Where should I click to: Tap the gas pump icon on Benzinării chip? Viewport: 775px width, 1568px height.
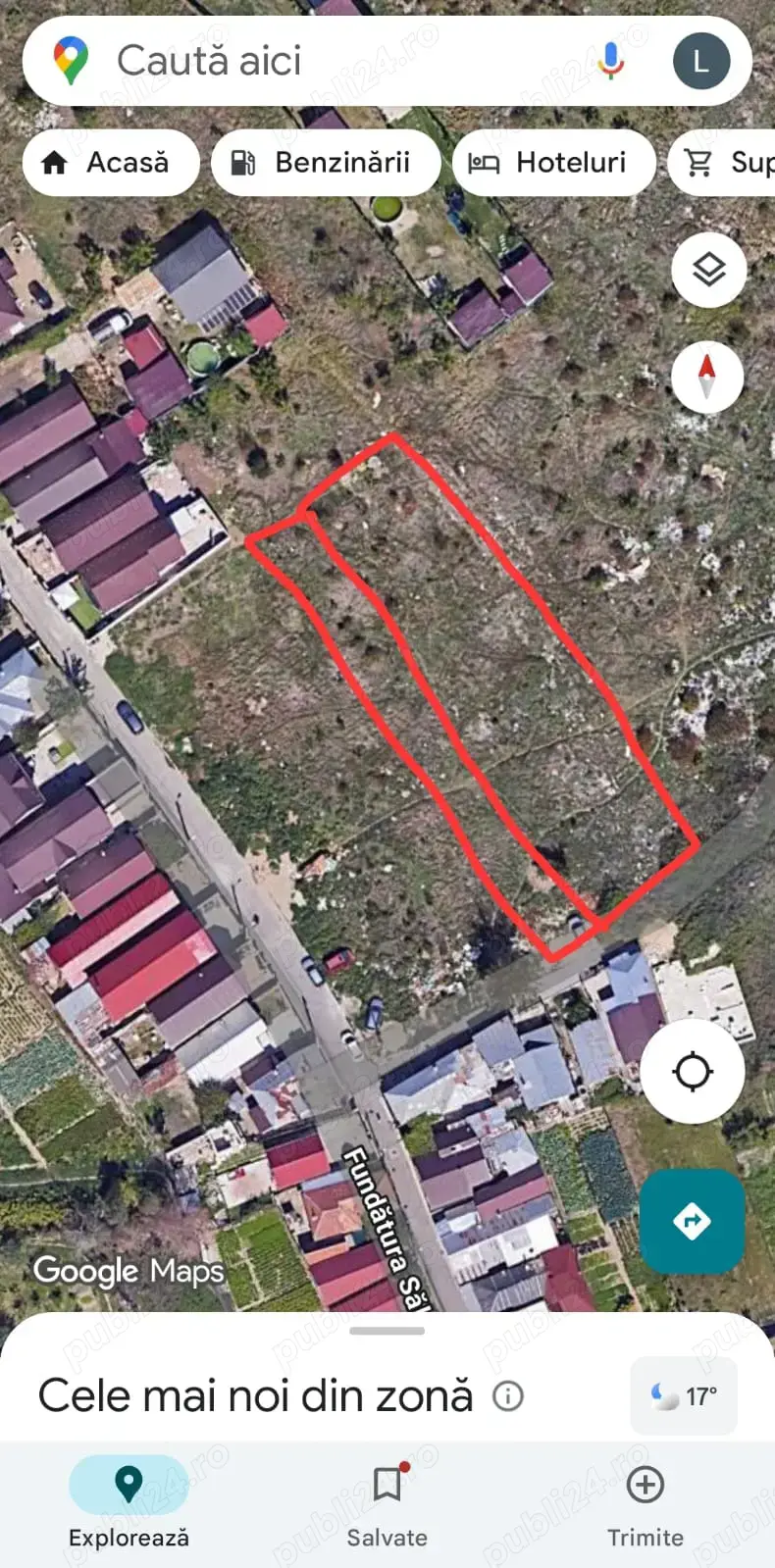click(x=244, y=163)
